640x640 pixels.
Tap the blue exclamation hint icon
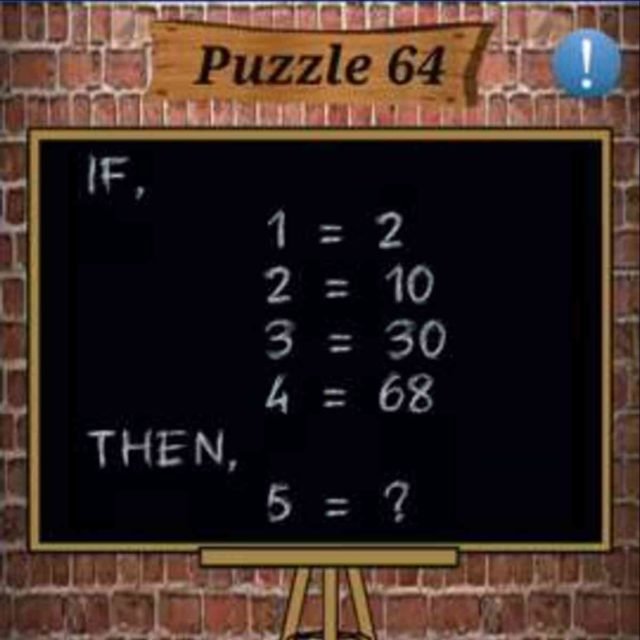pos(587,62)
